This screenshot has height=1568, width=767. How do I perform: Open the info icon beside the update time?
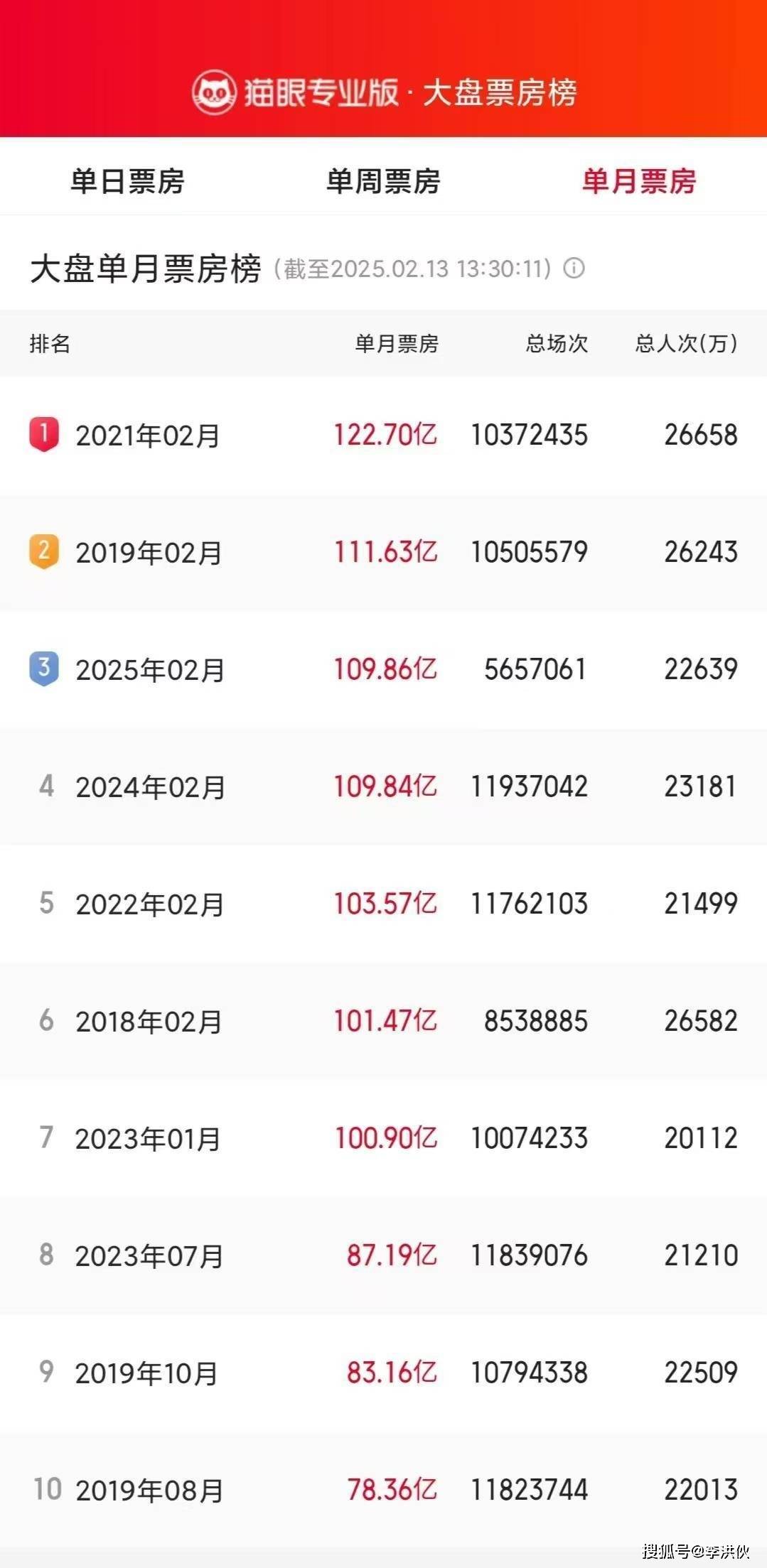[574, 269]
